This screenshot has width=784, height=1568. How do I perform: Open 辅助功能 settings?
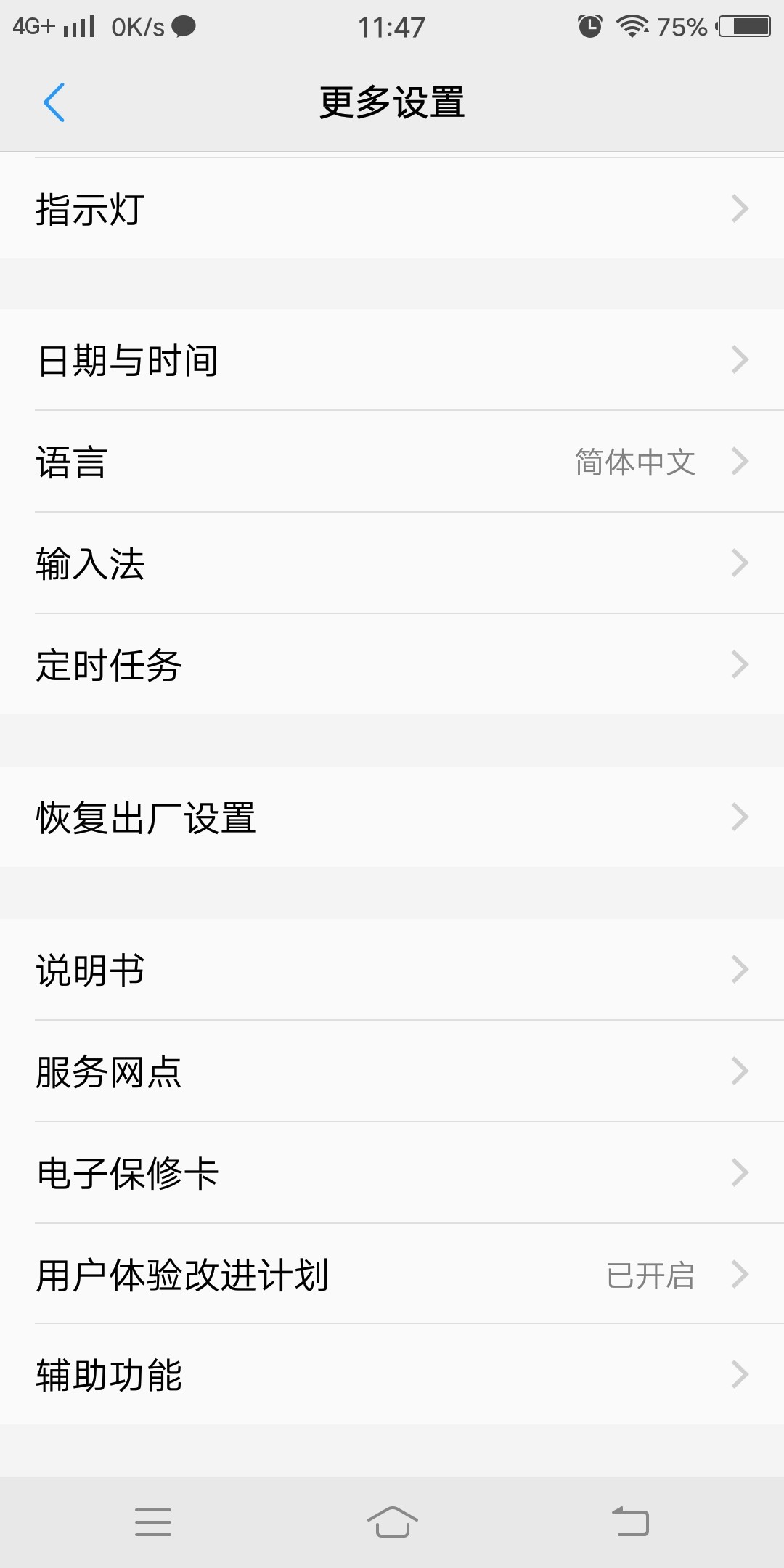click(x=392, y=1375)
